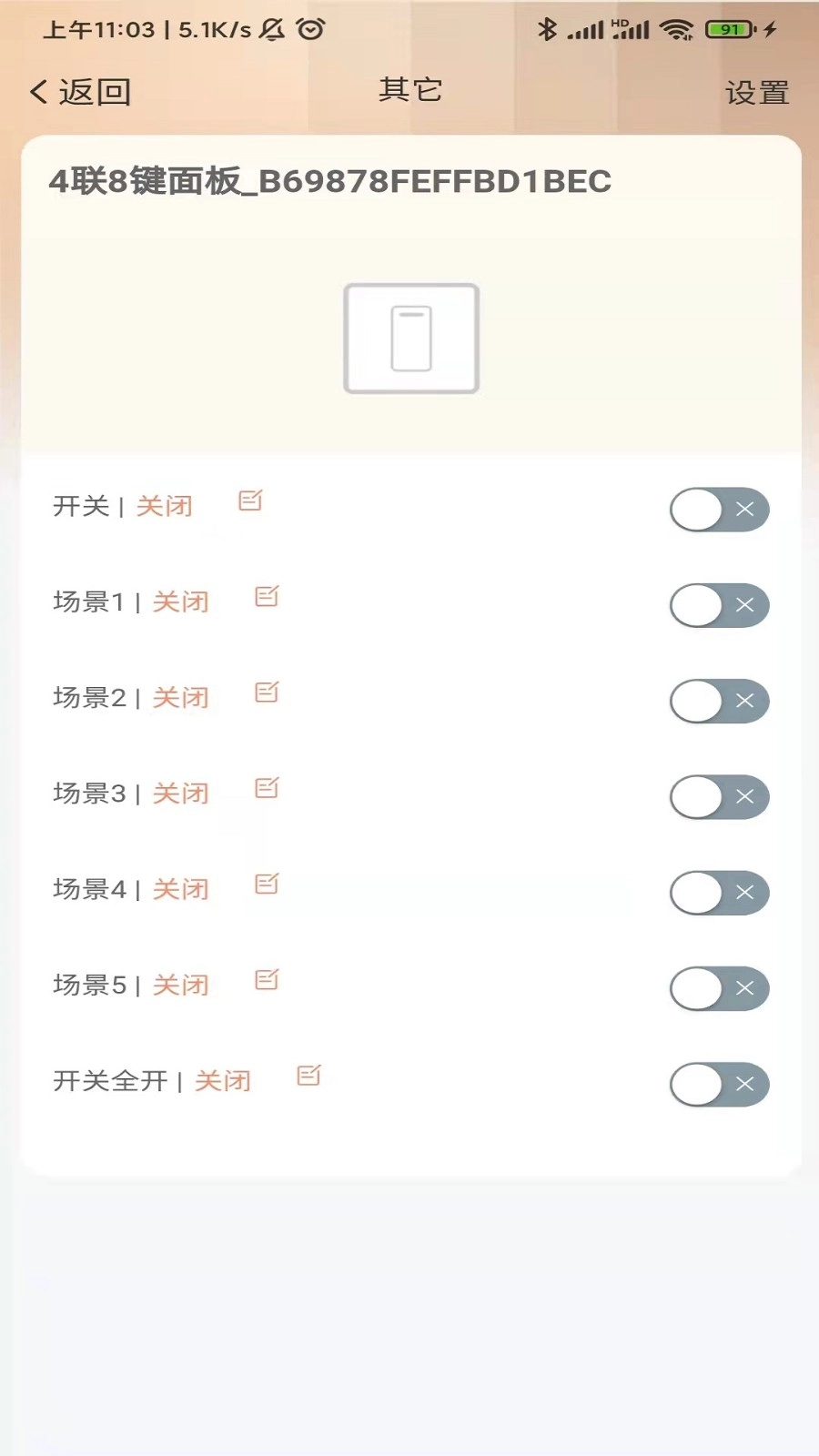Enable the 场景3 toggle
819x1456 pixels.
(719, 797)
